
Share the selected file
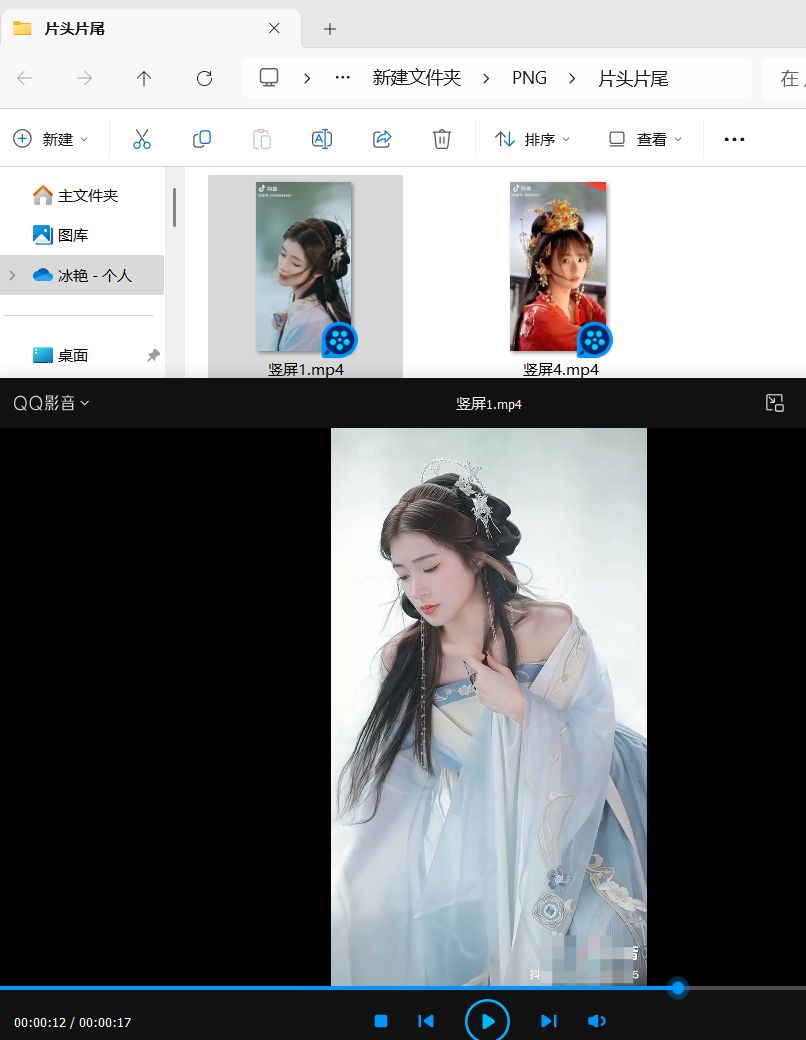[x=382, y=139]
